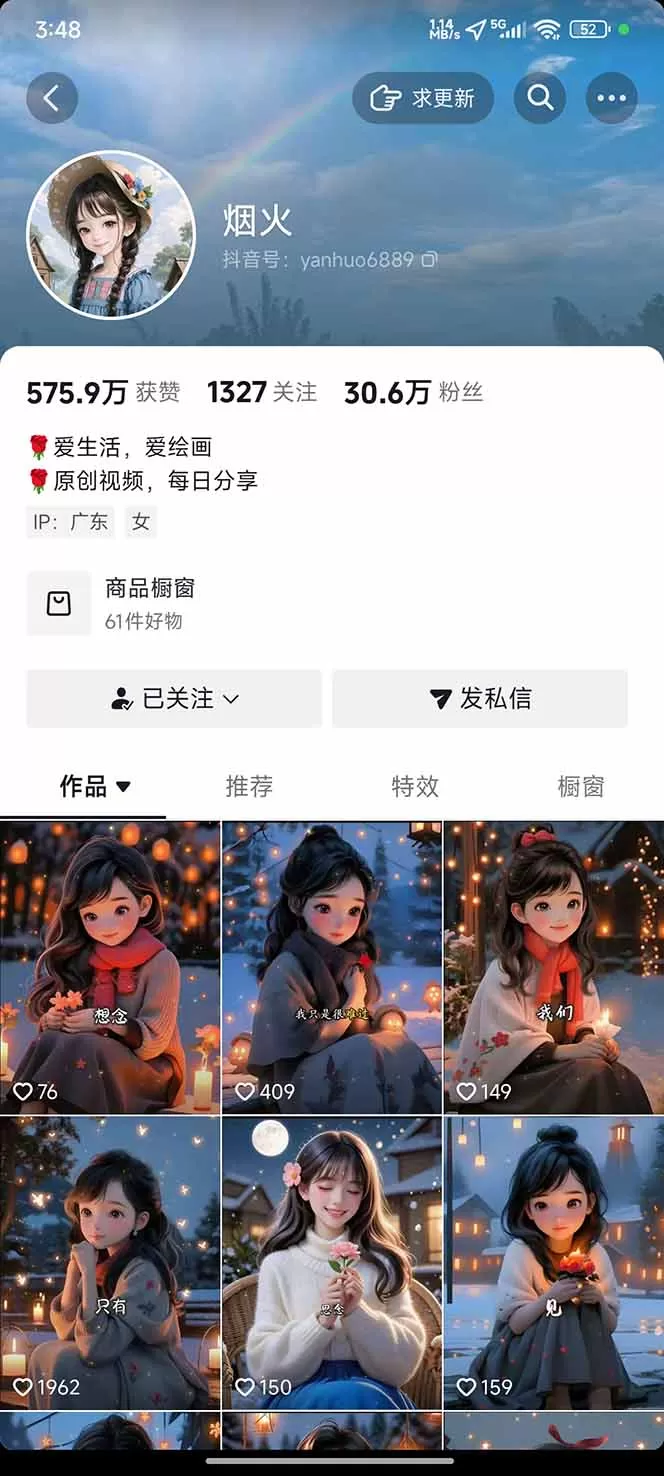View 烟火's profile avatar

(x=110, y=235)
